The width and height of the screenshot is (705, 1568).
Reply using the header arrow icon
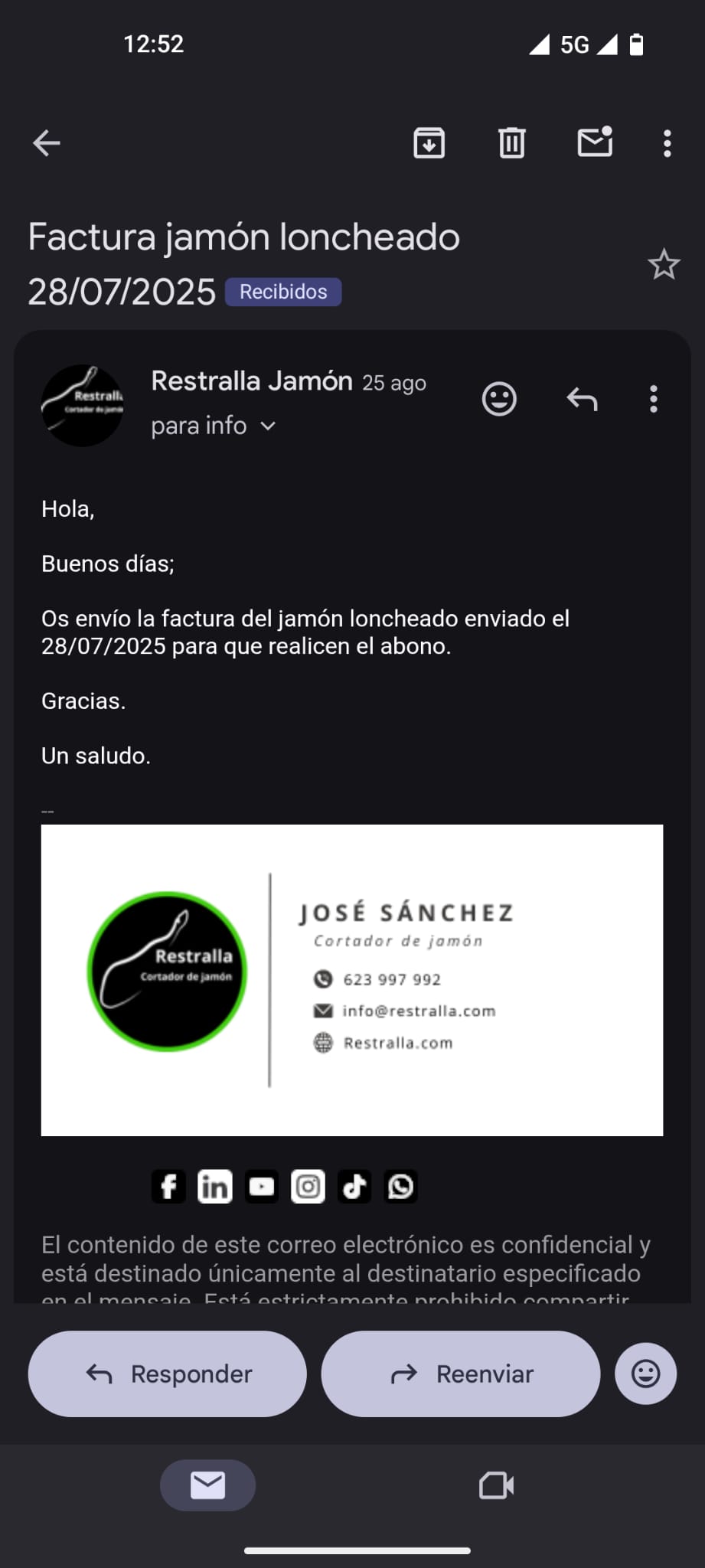[582, 399]
